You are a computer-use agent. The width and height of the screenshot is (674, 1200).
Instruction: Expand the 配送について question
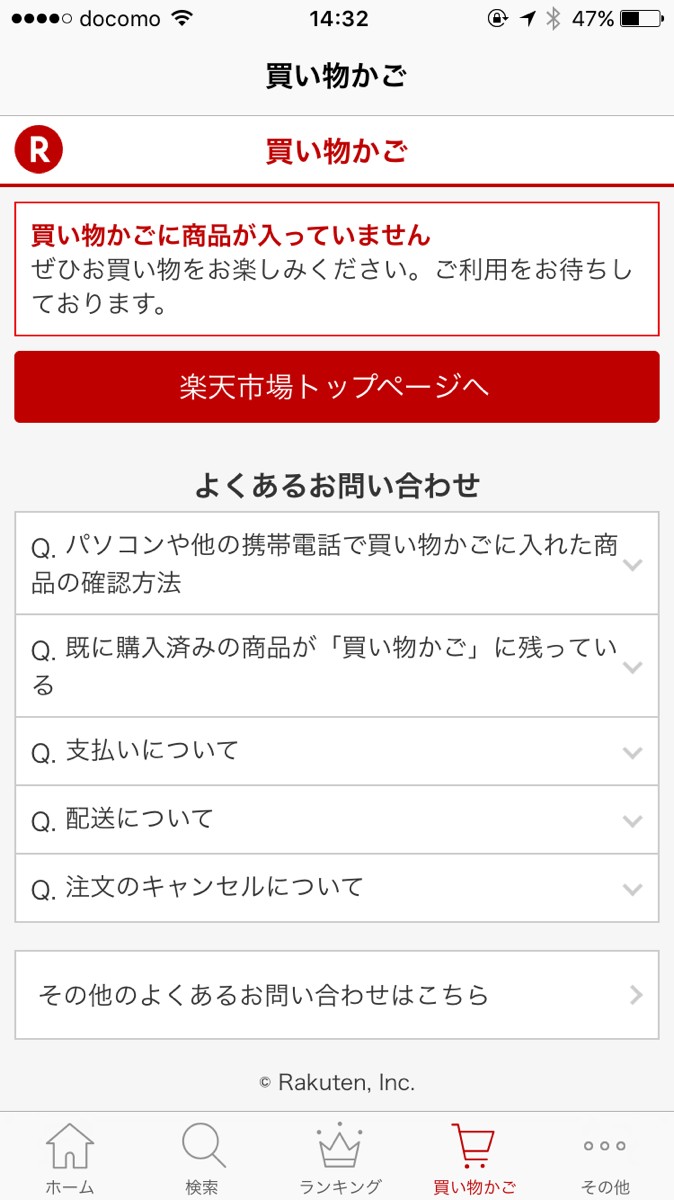(x=336, y=820)
